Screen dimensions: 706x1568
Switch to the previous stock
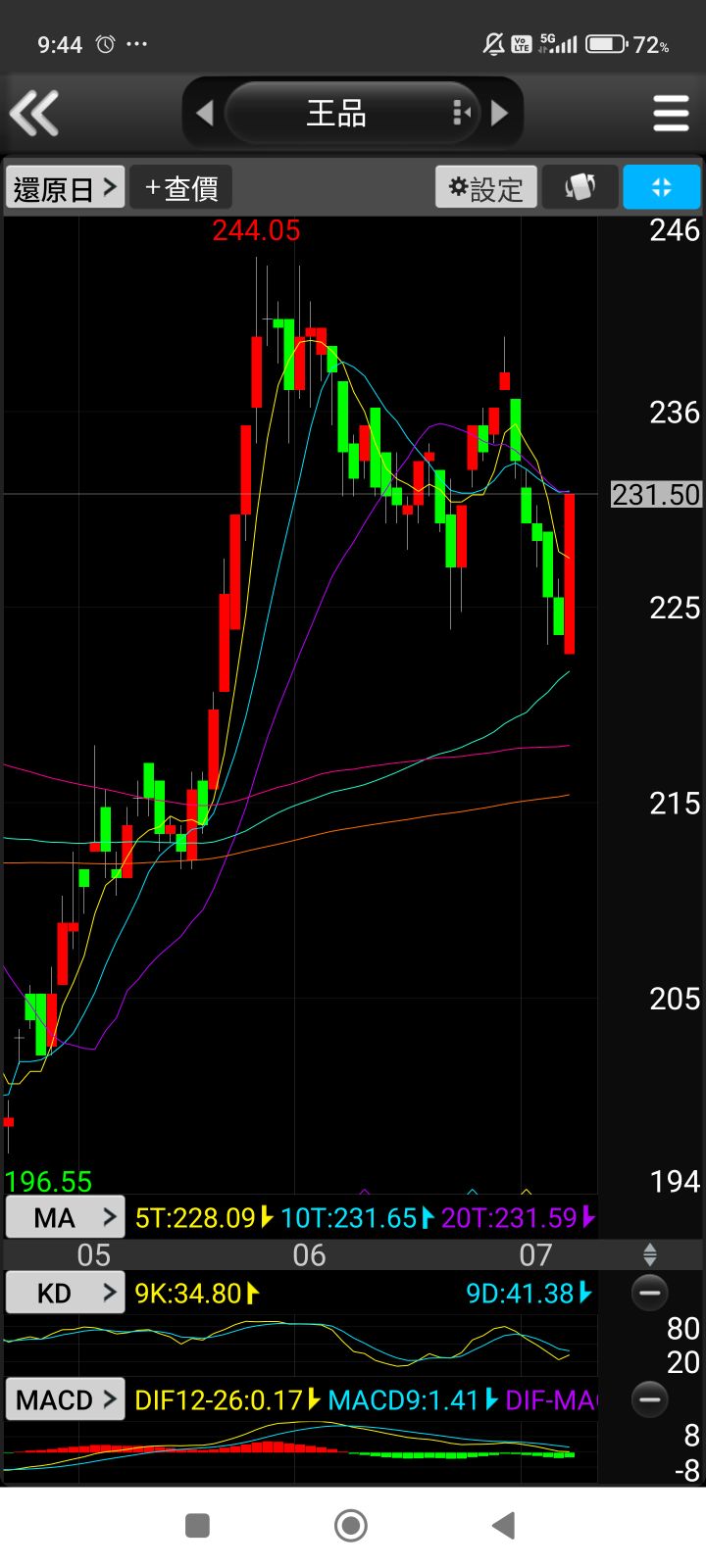[x=204, y=114]
